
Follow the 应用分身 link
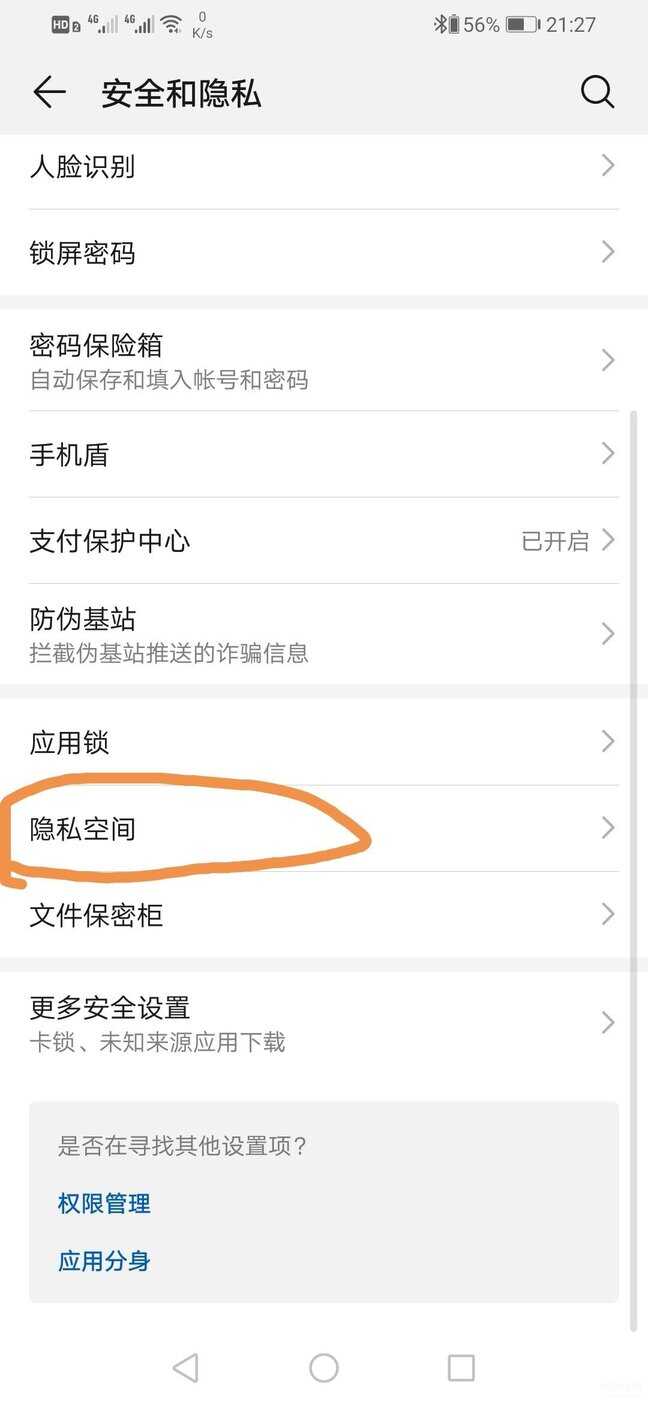pyautogui.click(x=104, y=1261)
